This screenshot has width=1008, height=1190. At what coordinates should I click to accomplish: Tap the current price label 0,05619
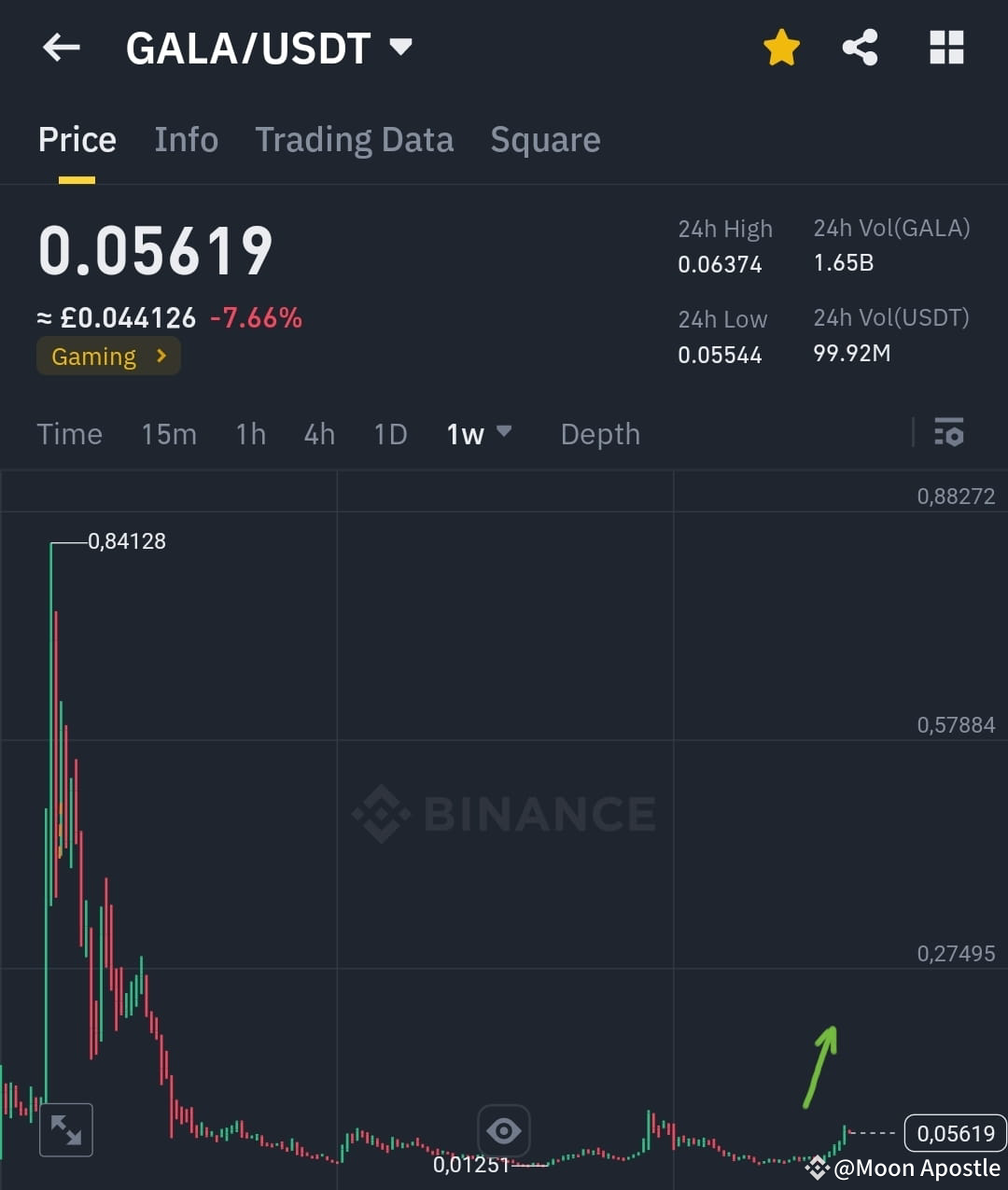point(955,1133)
